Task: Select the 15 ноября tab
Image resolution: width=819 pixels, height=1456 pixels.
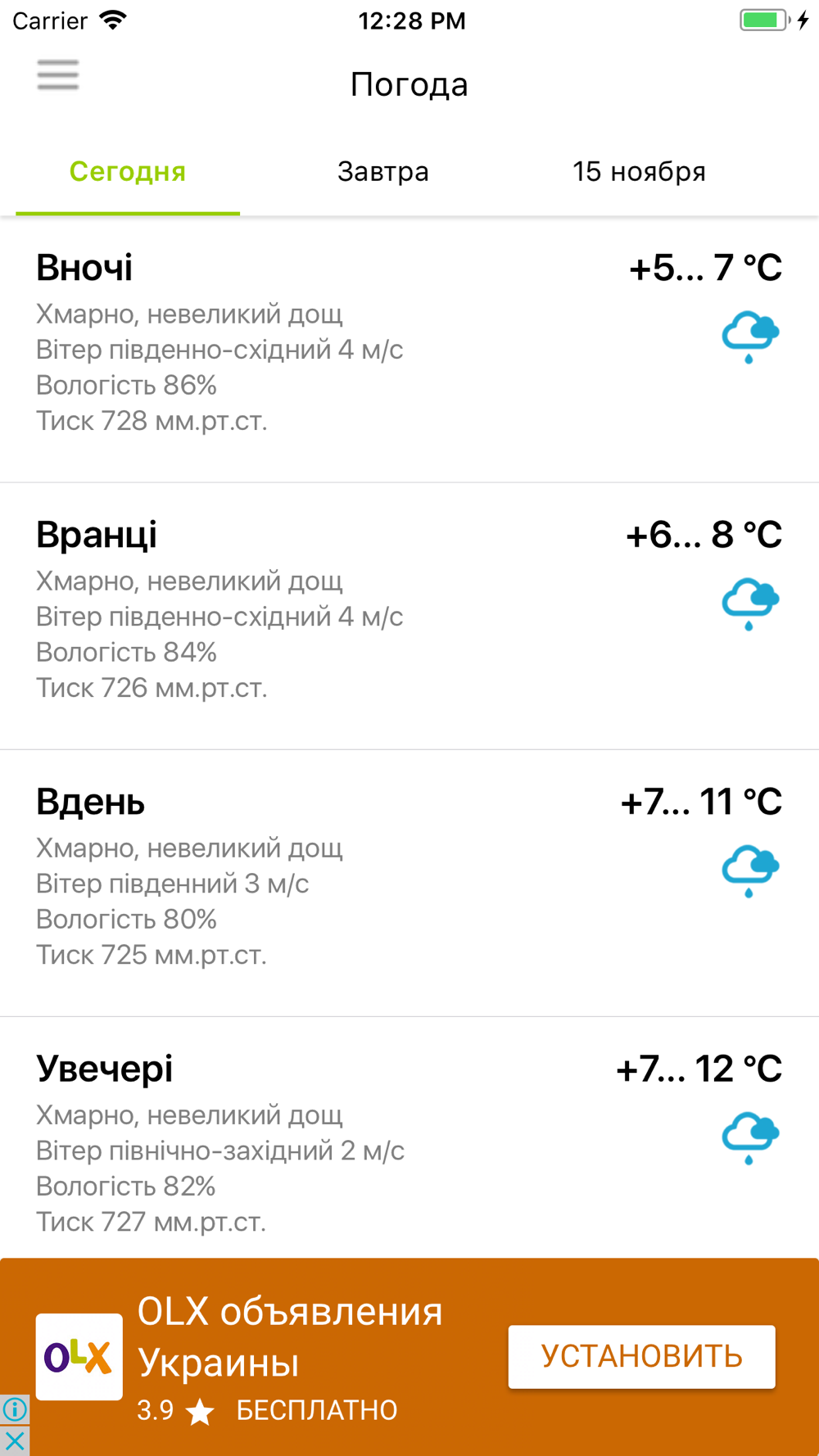Action: [639, 172]
